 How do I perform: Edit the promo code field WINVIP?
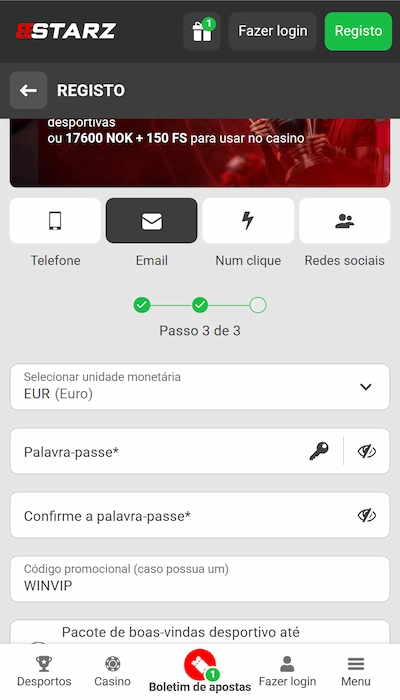(200, 579)
